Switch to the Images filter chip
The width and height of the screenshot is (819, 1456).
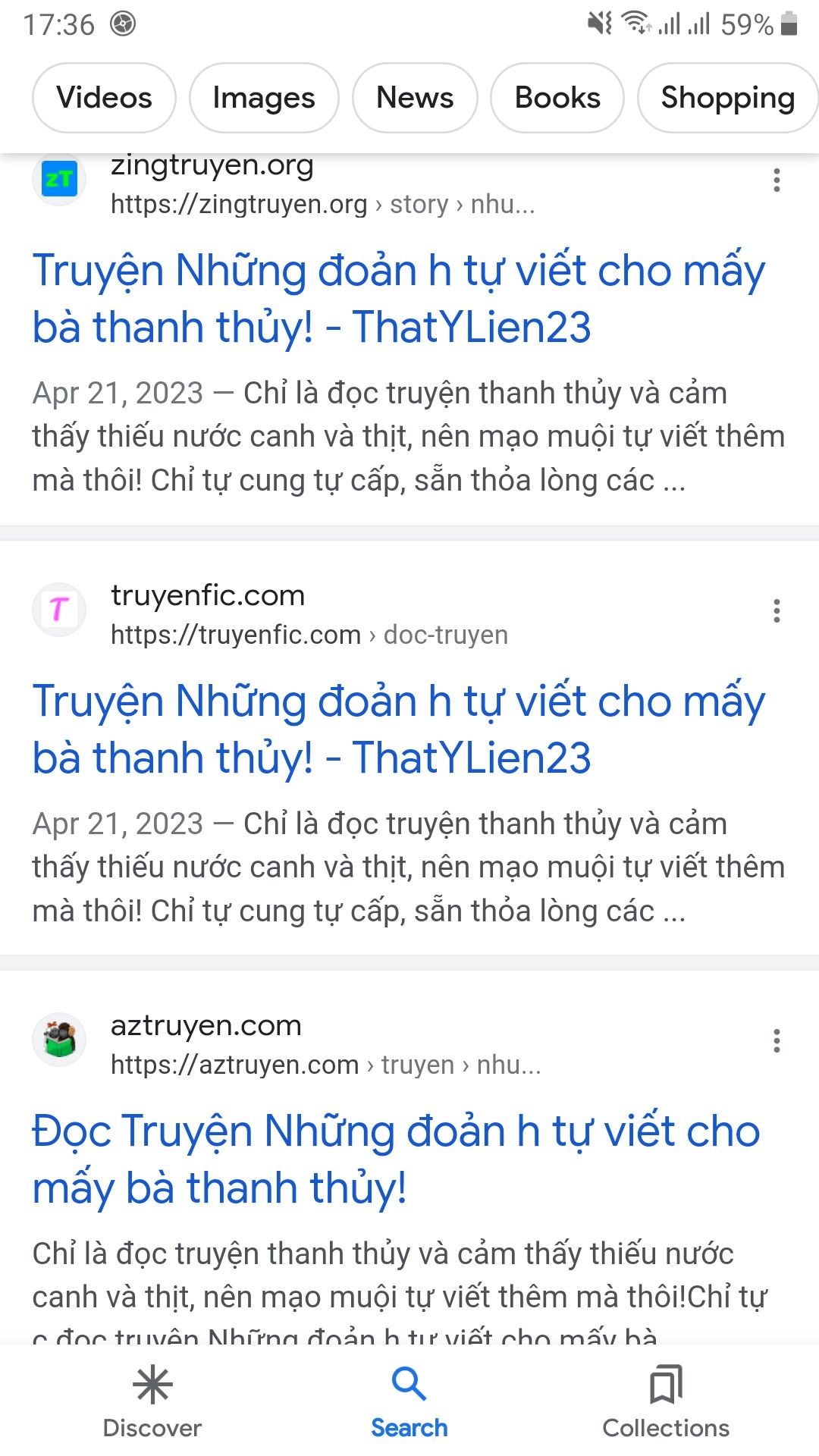click(263, 98)
